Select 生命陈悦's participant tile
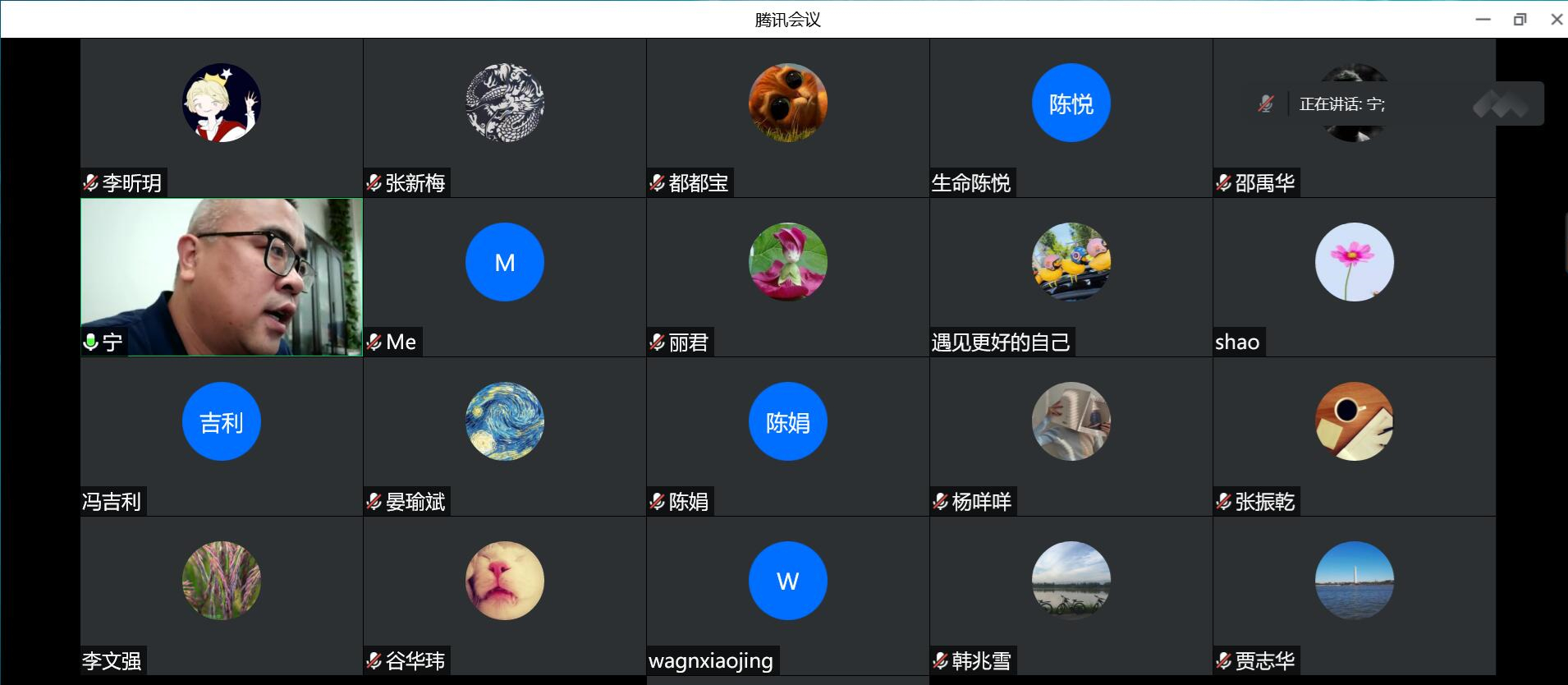 click(x=1071, y=117)
